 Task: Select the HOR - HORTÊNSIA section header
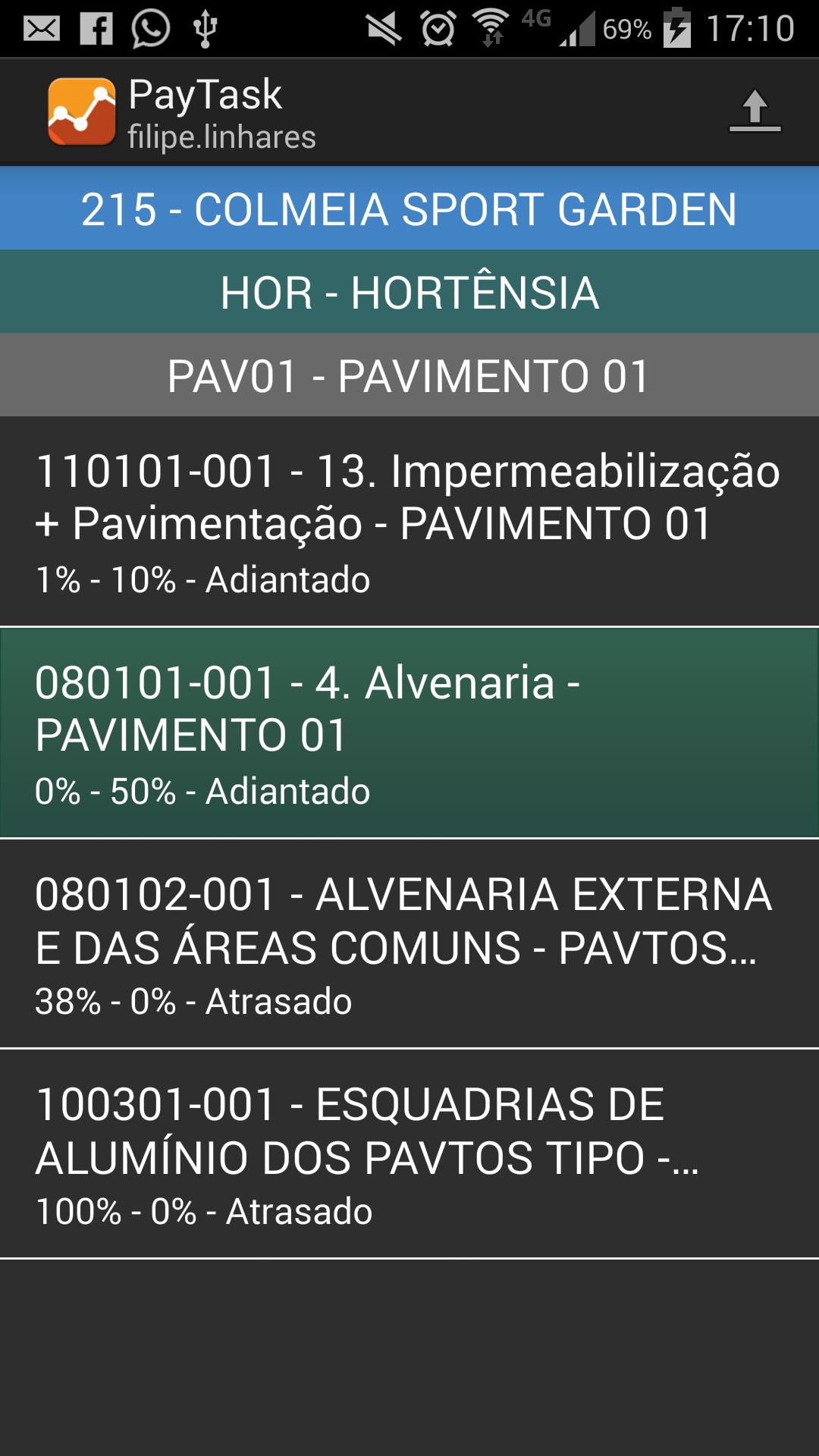pos(409,291)
